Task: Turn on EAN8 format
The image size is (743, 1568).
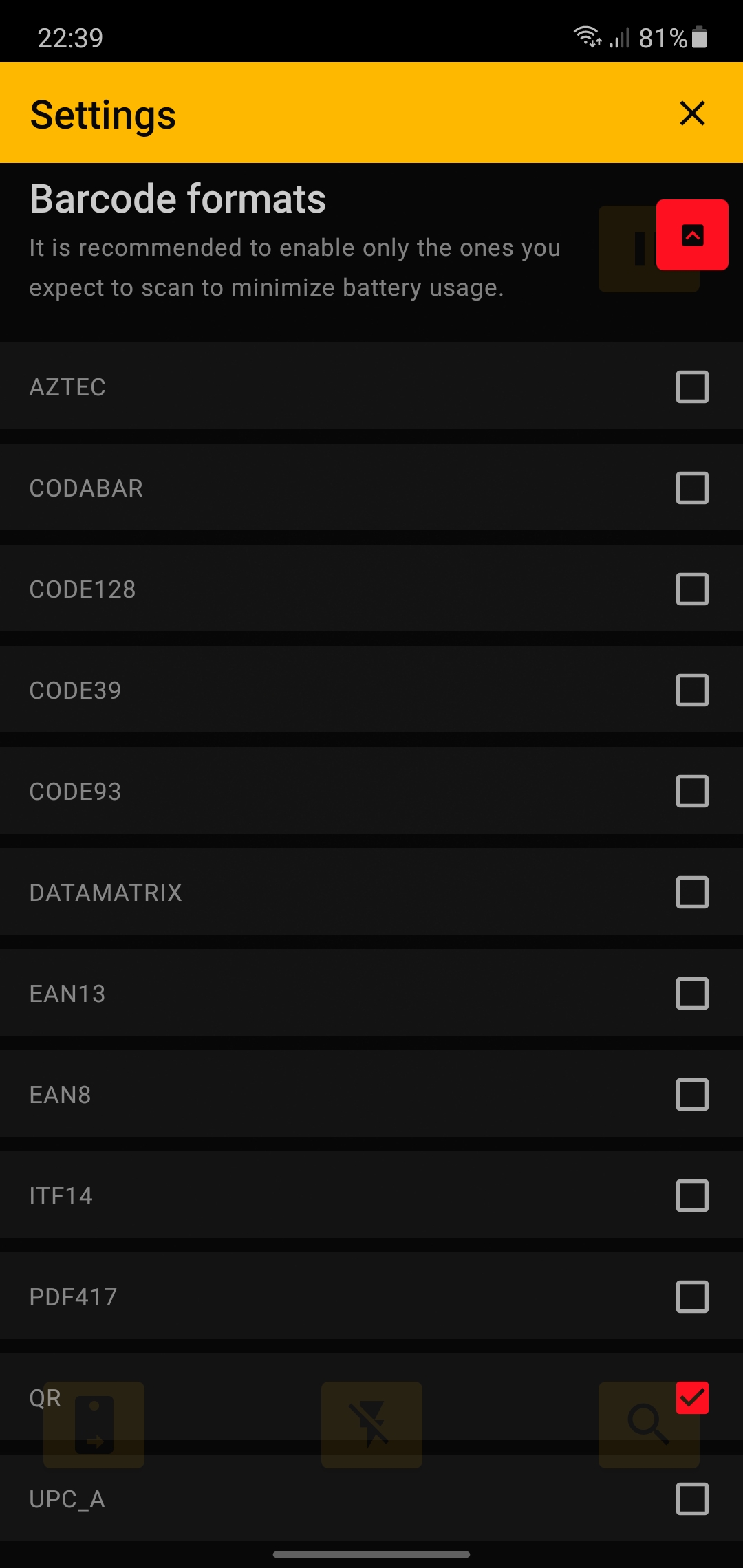Action: click(x=692, y=1094)
